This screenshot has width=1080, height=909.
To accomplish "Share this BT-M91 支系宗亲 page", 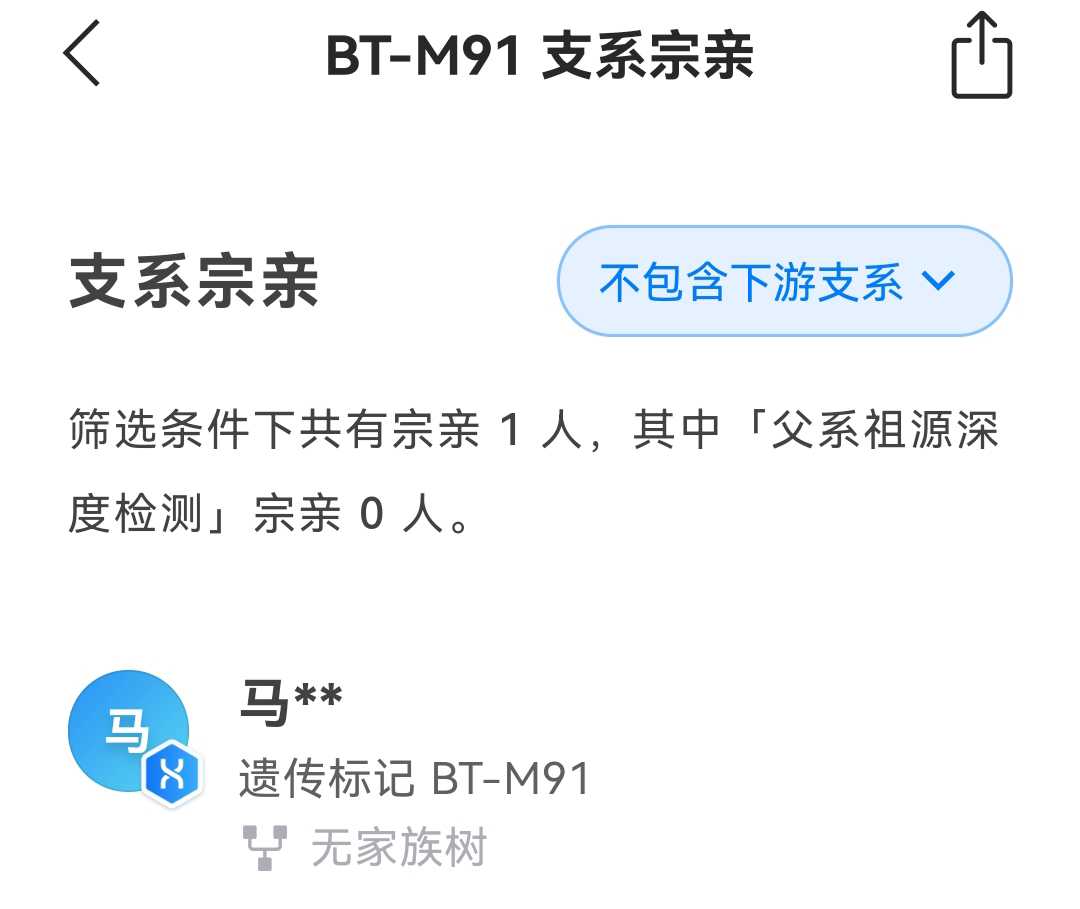I will (x=981, y=56).
